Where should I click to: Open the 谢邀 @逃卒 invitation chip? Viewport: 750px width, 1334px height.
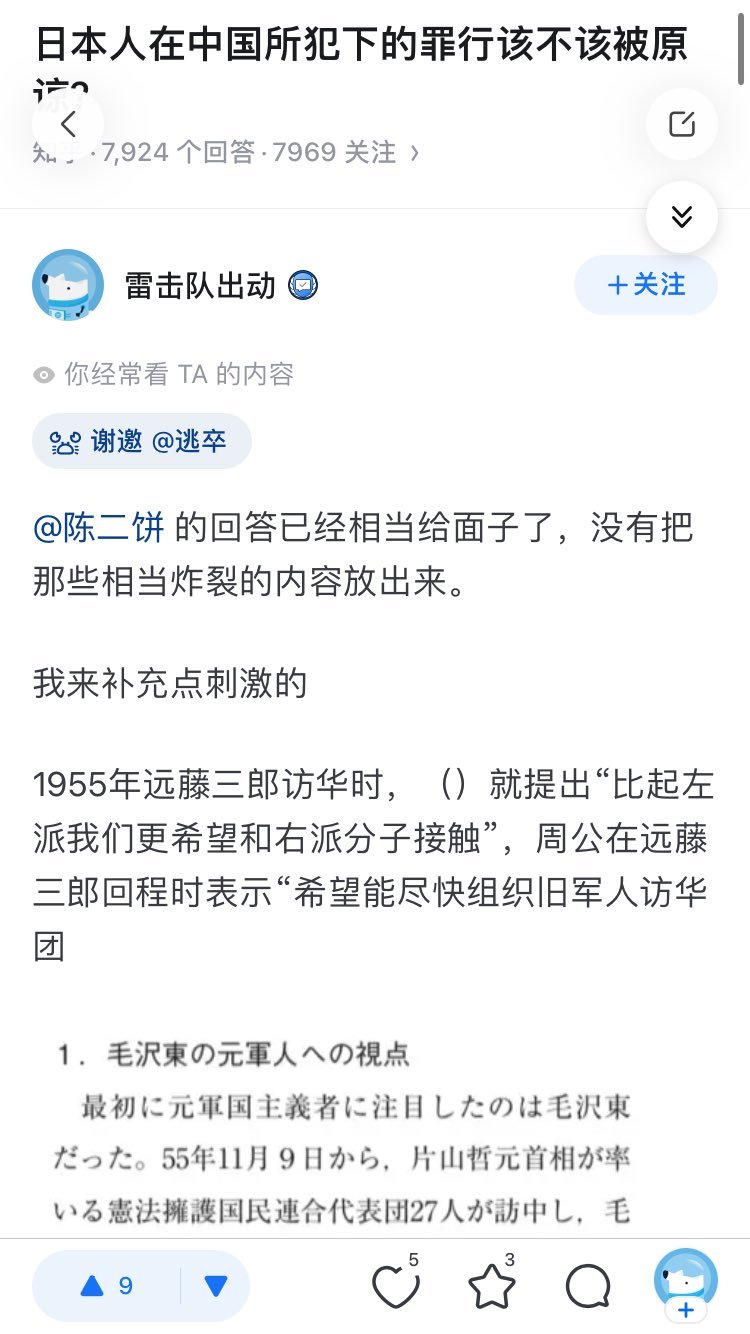(141, 441)
